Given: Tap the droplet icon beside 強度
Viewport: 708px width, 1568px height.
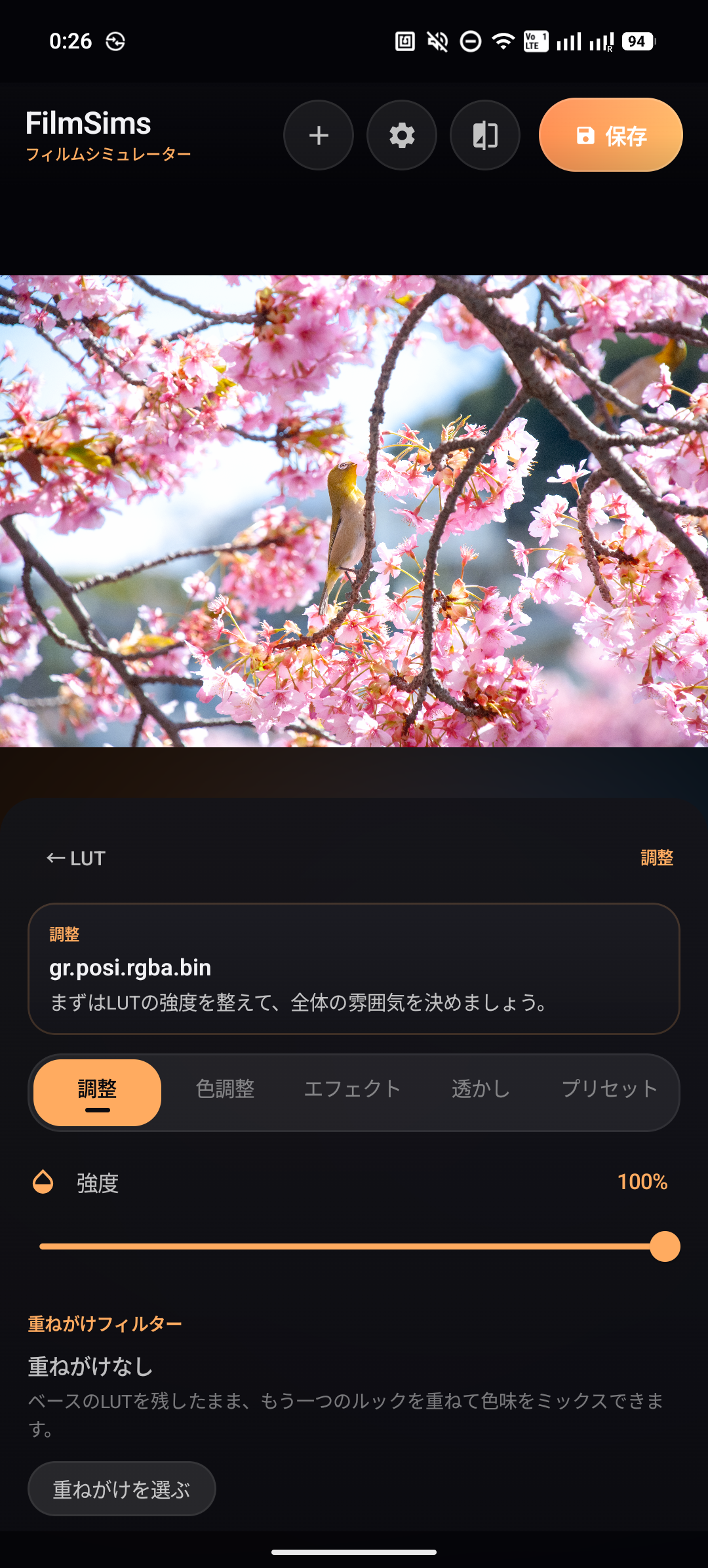Looking at the screenshot, I should click(x=41, y=1183).
